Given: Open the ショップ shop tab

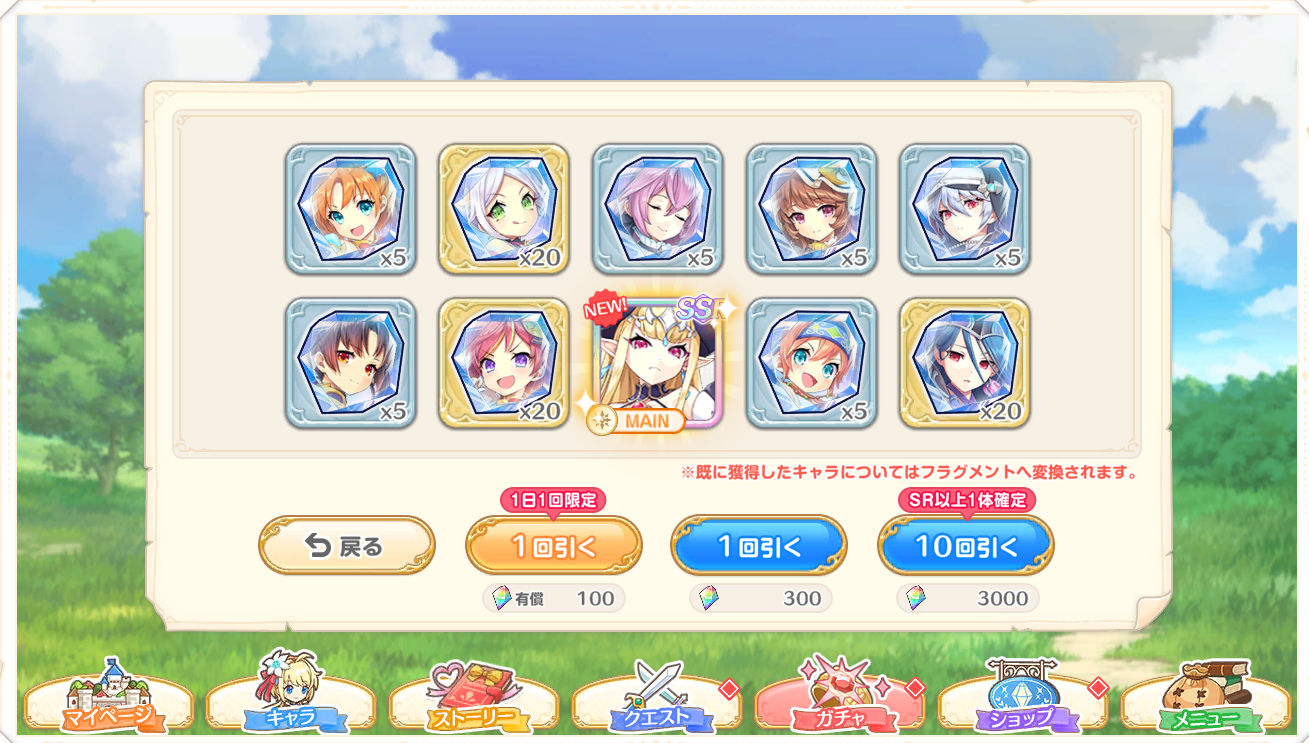Looking at the screenshot, I should point(1022,701).
